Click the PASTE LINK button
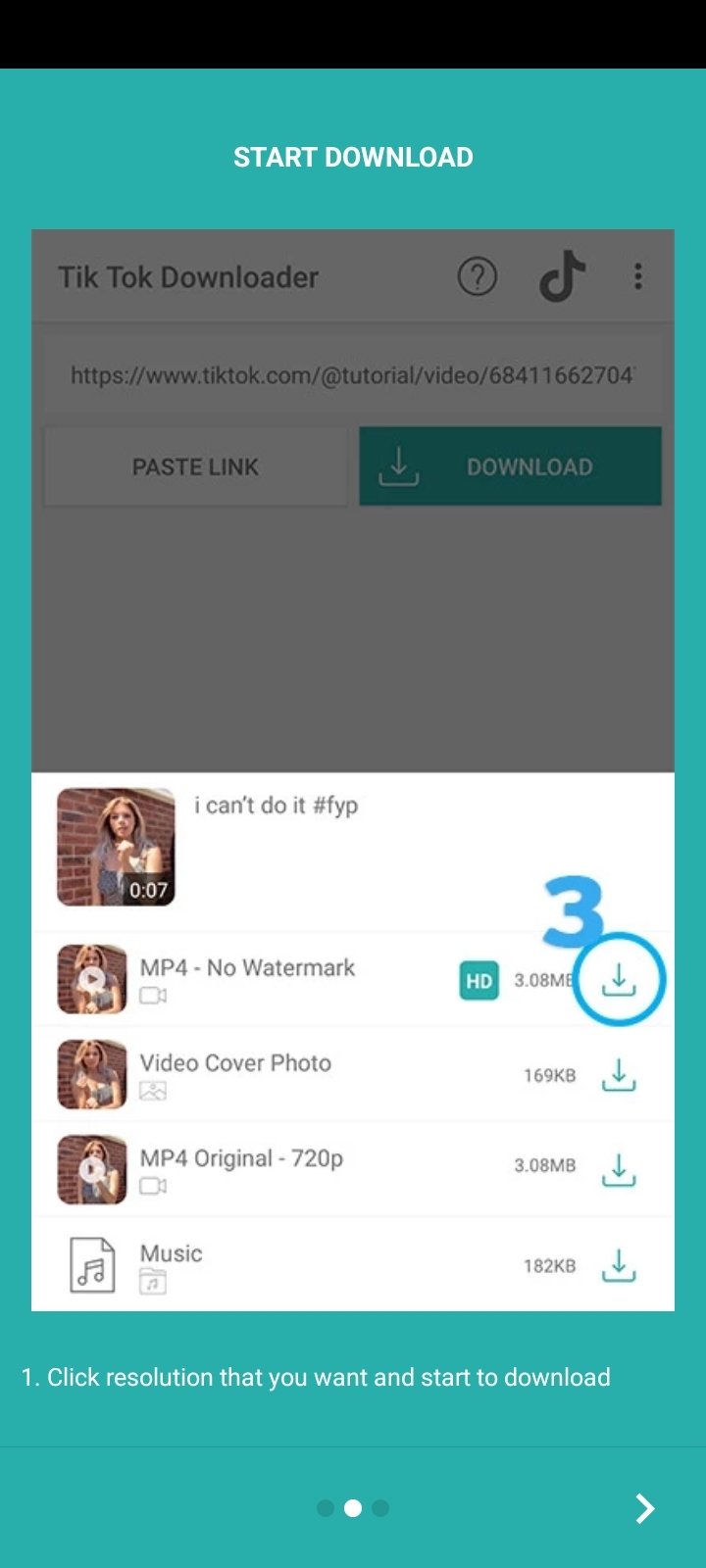706x1568 pixels. pos(195,466)
